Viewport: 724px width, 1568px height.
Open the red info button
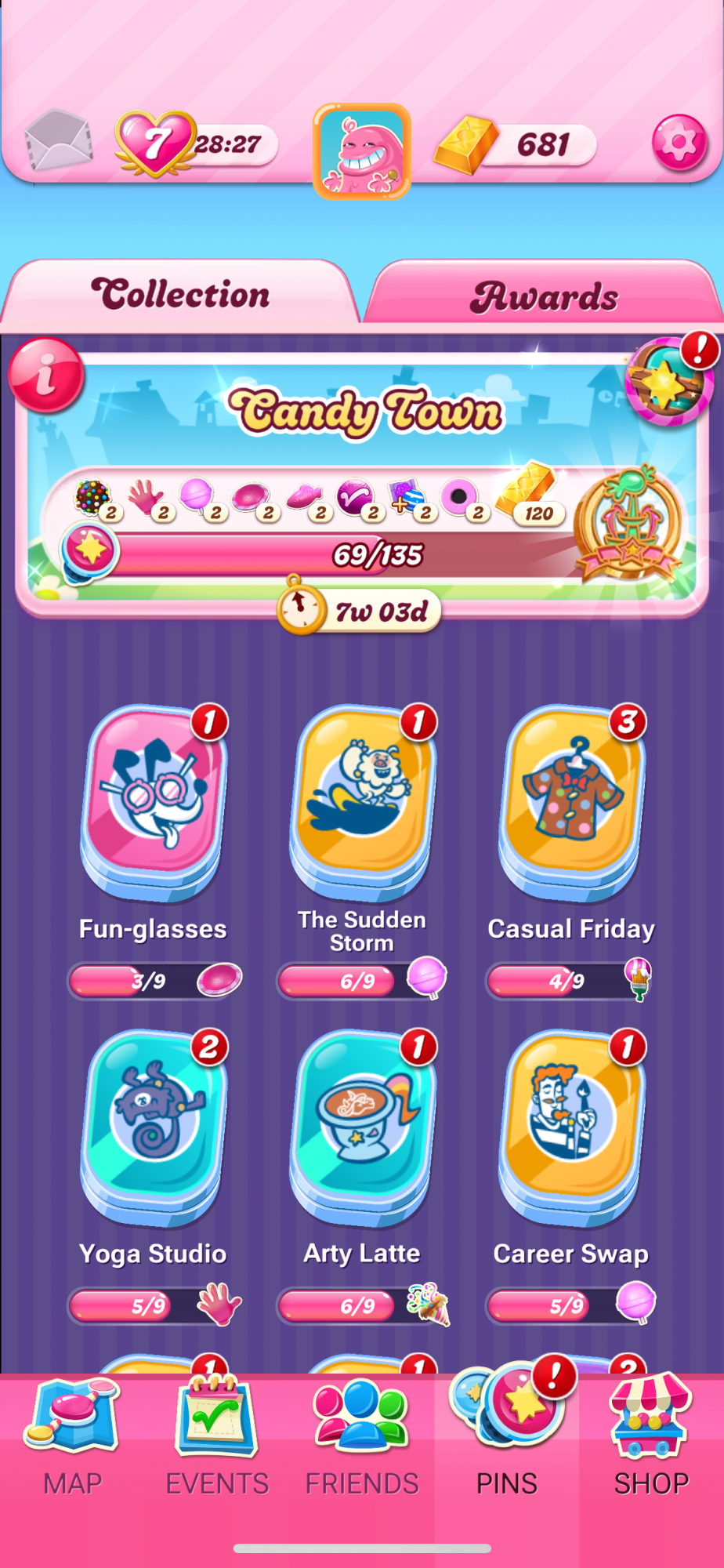pos(46,375)
